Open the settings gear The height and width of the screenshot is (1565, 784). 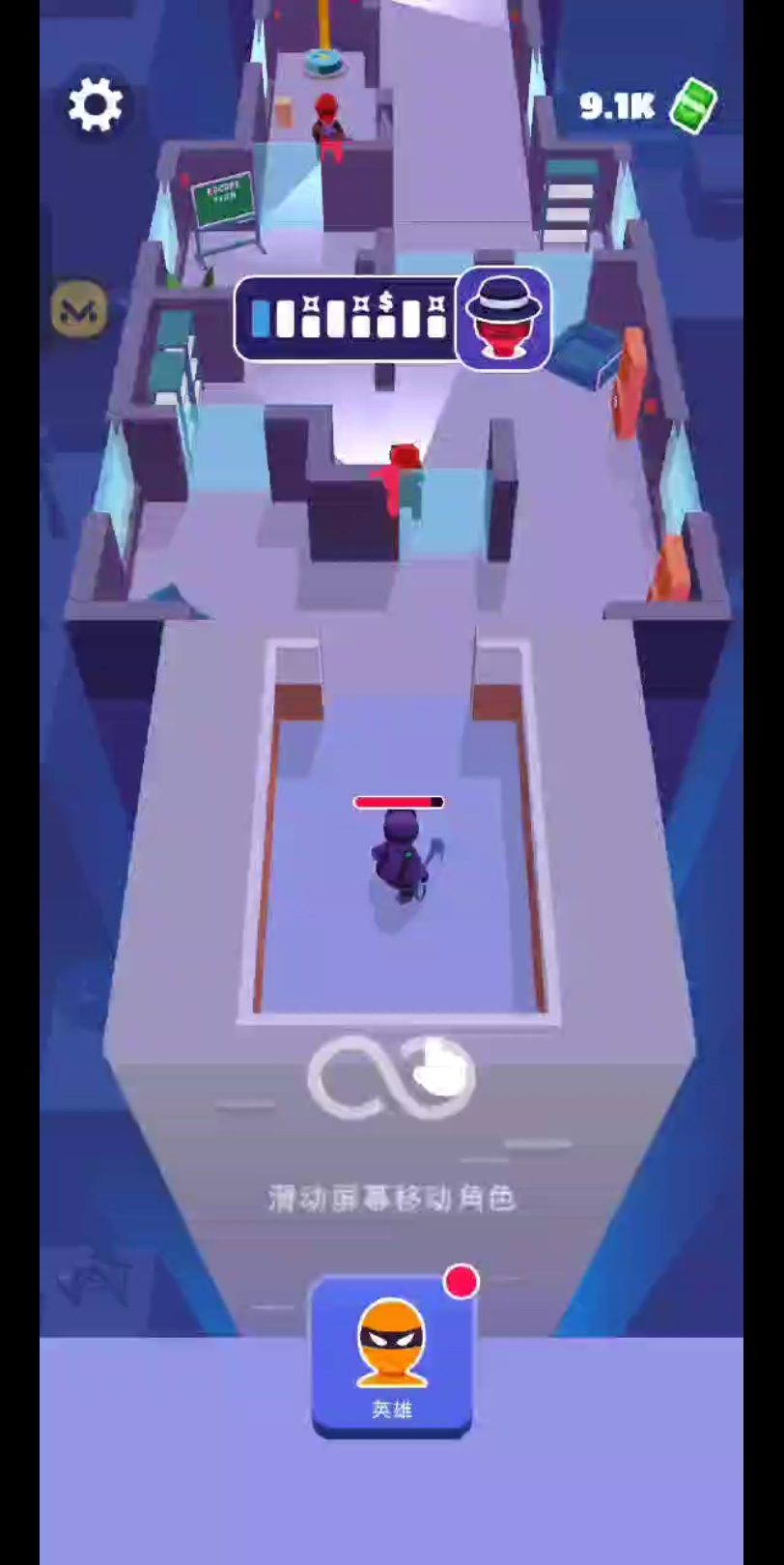coord(96,105)
